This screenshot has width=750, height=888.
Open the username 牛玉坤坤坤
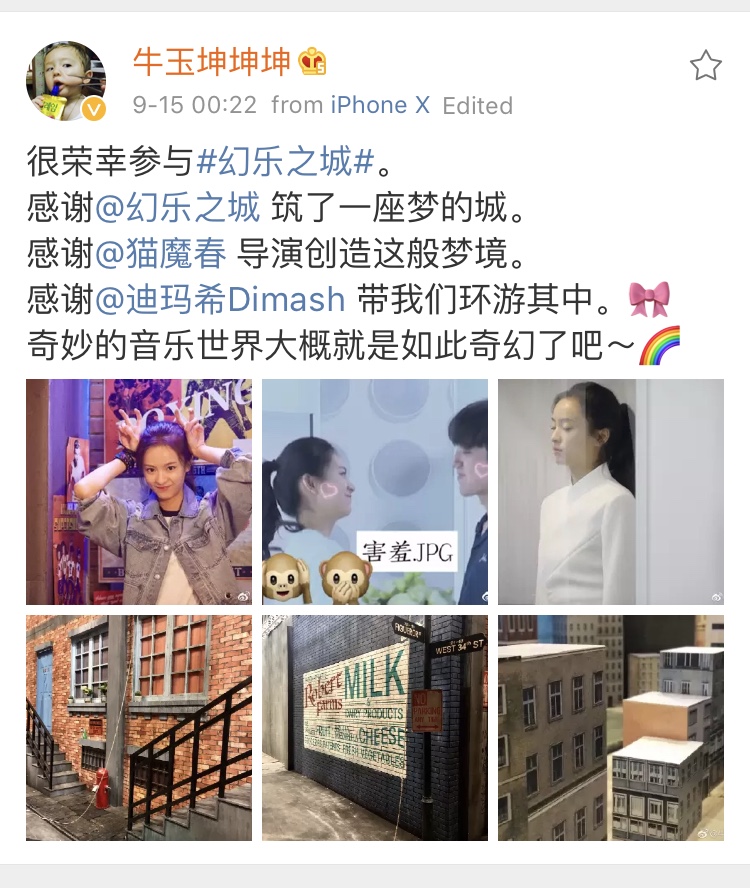pos(212,62)
